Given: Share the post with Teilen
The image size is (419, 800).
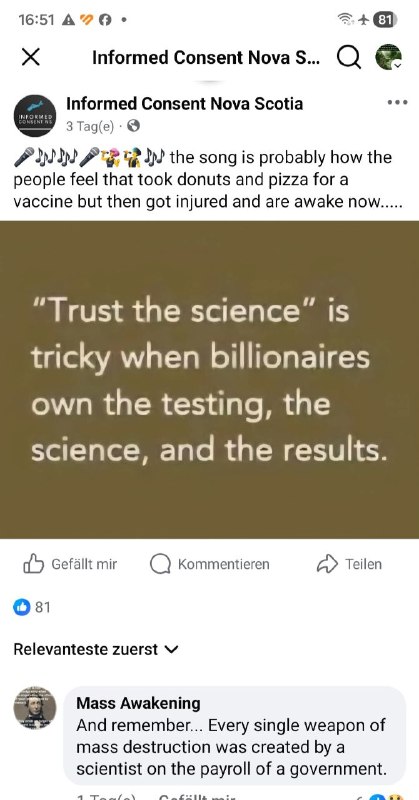Looking at the screenshot, I should click(x=350, y=564).
